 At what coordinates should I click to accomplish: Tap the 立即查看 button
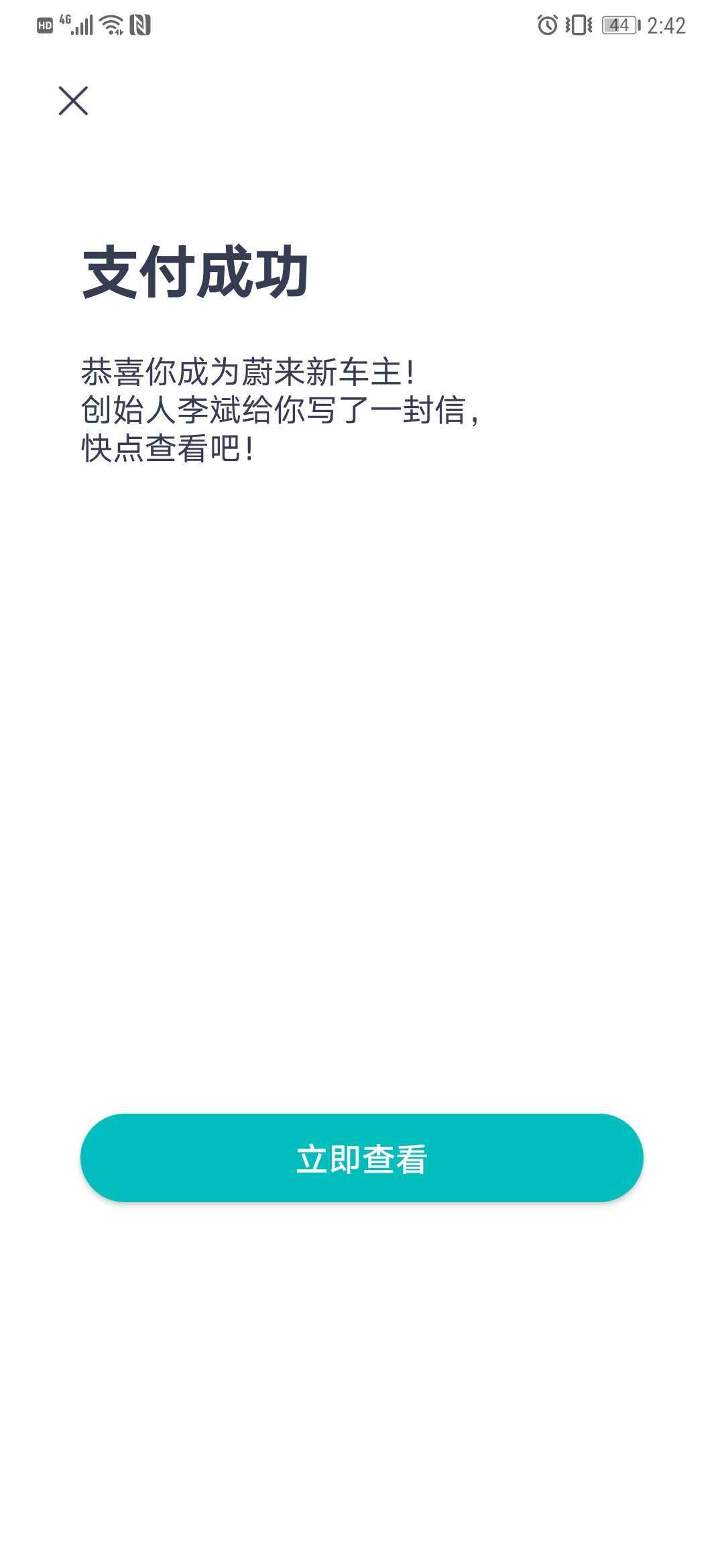362,1158
